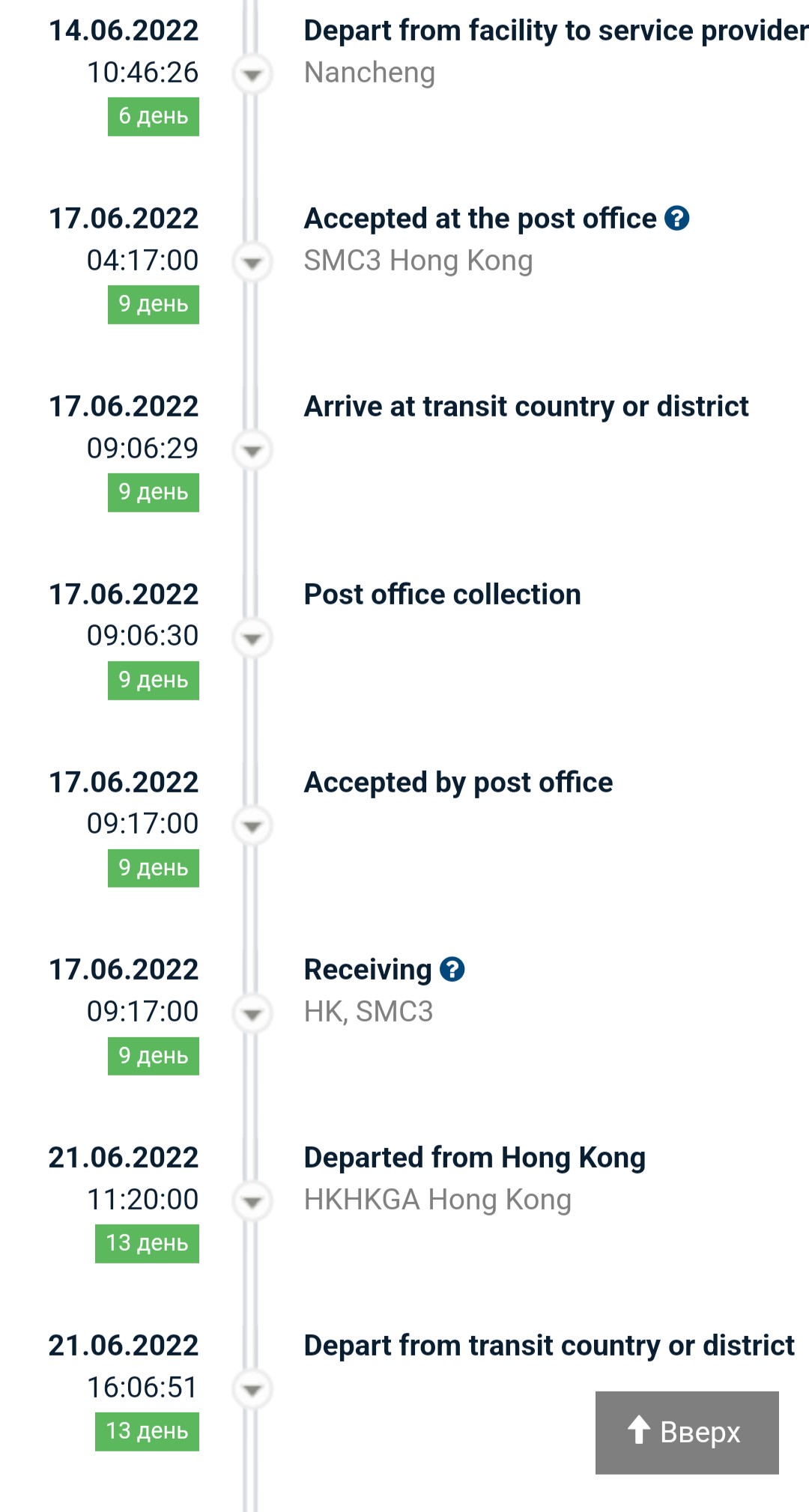The image size is (809, 1512).
Task: Expand the Accepted at the post office event
Action: tap(252, 263)
